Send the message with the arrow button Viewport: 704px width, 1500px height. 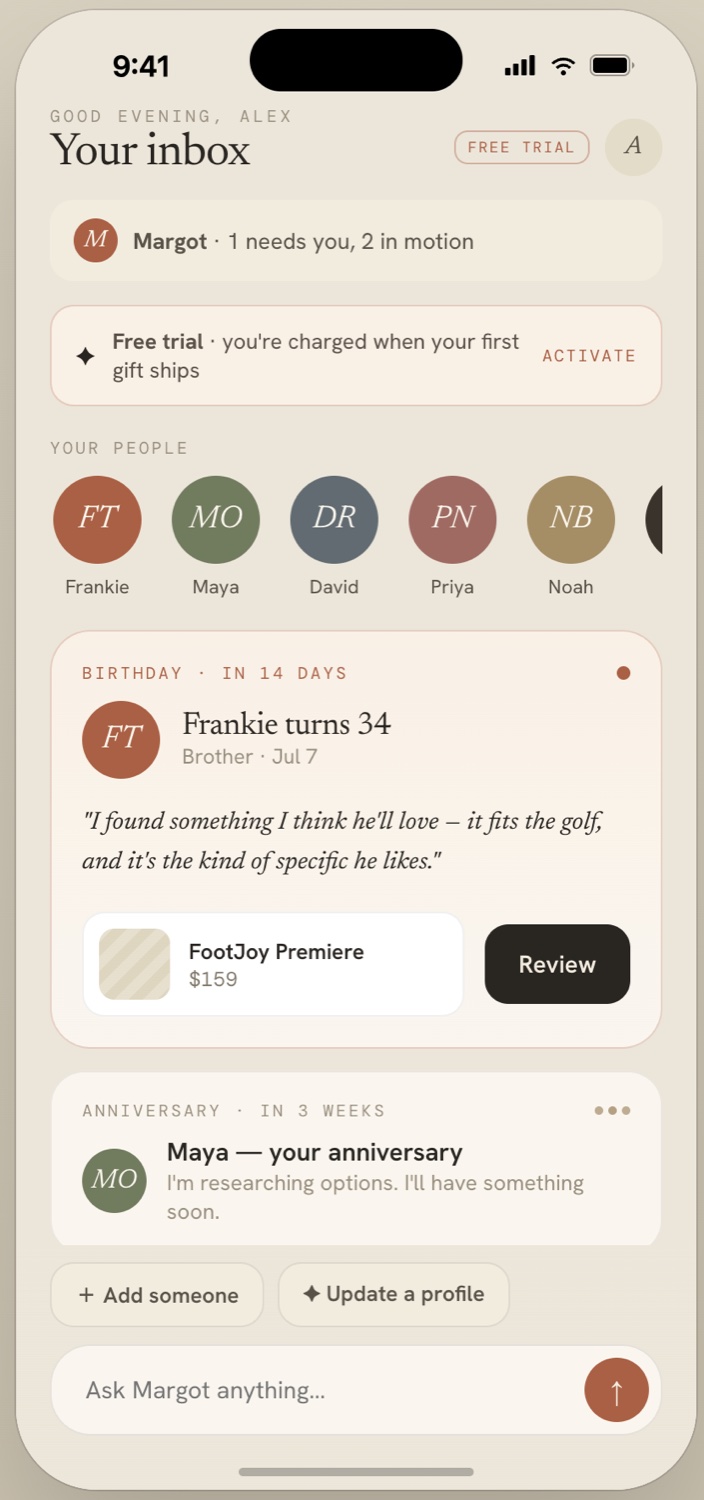(x=616, y=1390)
